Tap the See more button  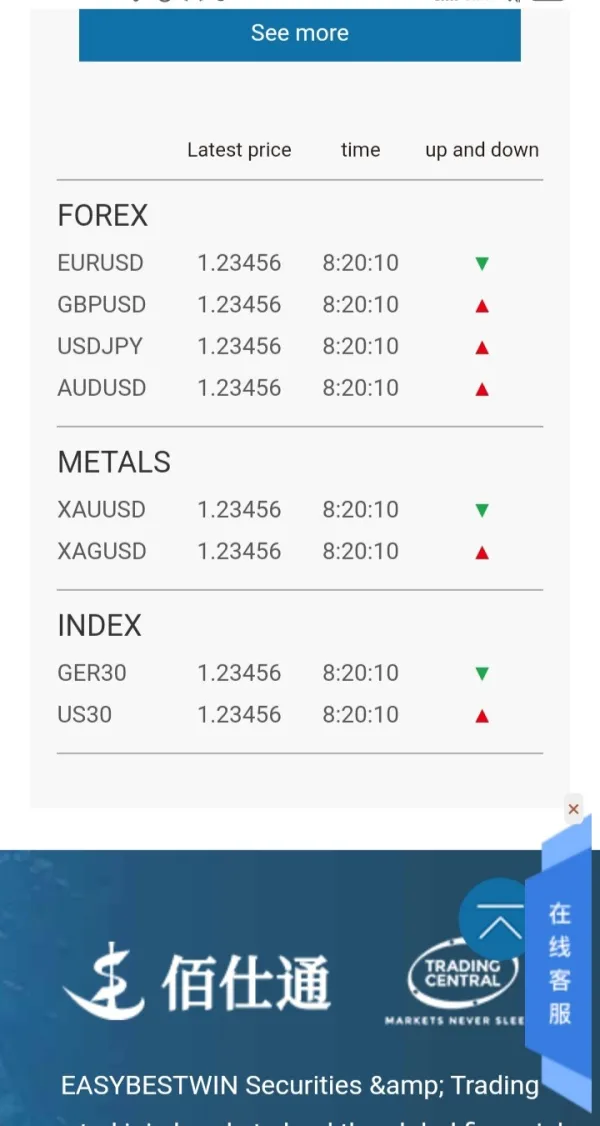tap(299, 34)
